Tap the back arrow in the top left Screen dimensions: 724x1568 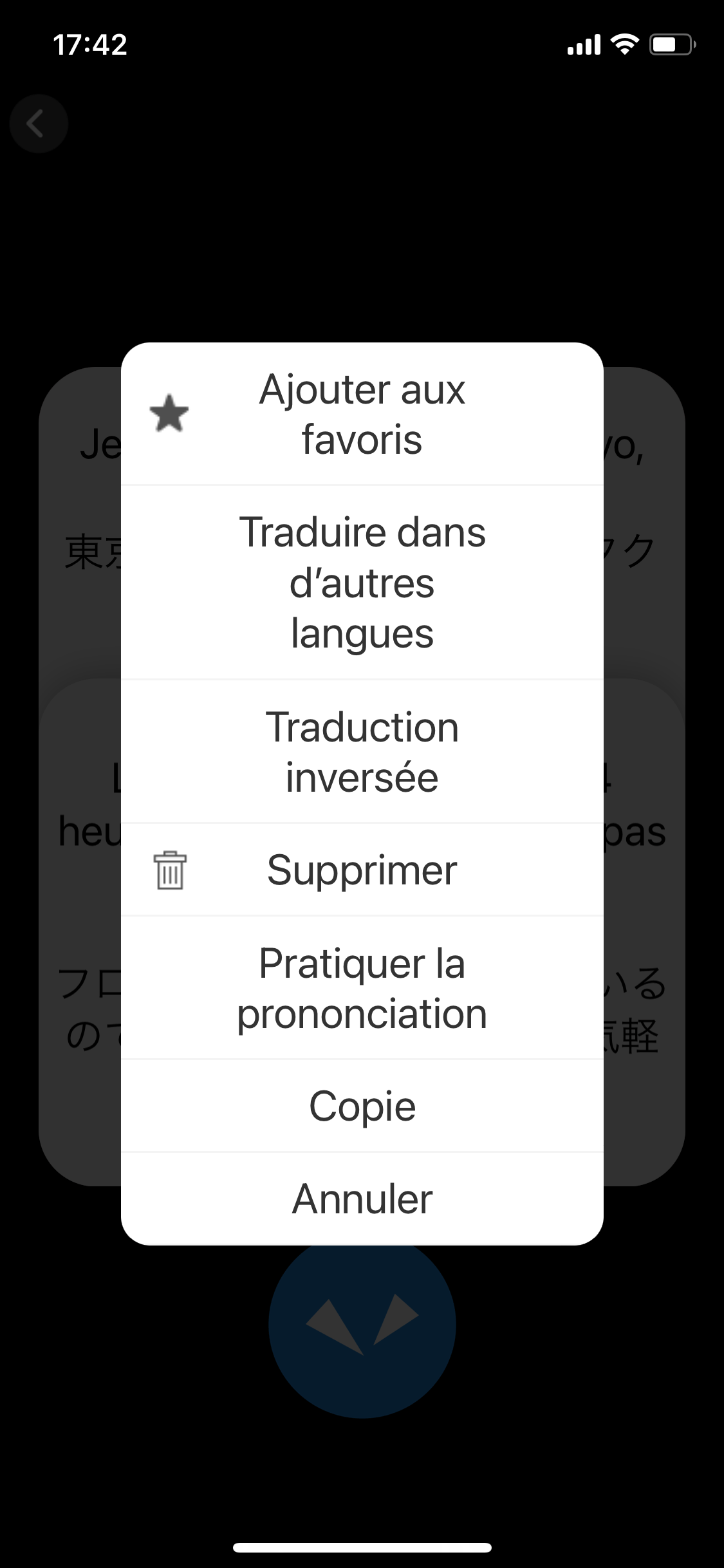[39, 123]
